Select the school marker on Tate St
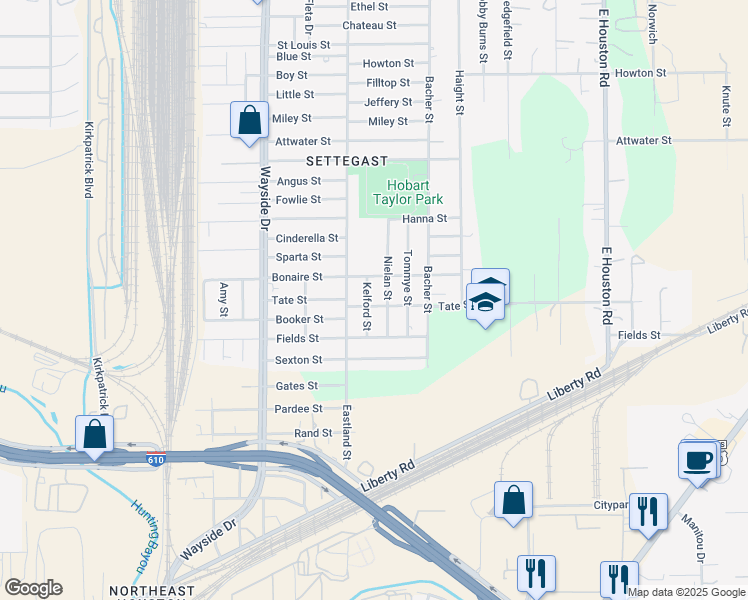The height and width of the screenshot is (600, 748). click(485, 303)
